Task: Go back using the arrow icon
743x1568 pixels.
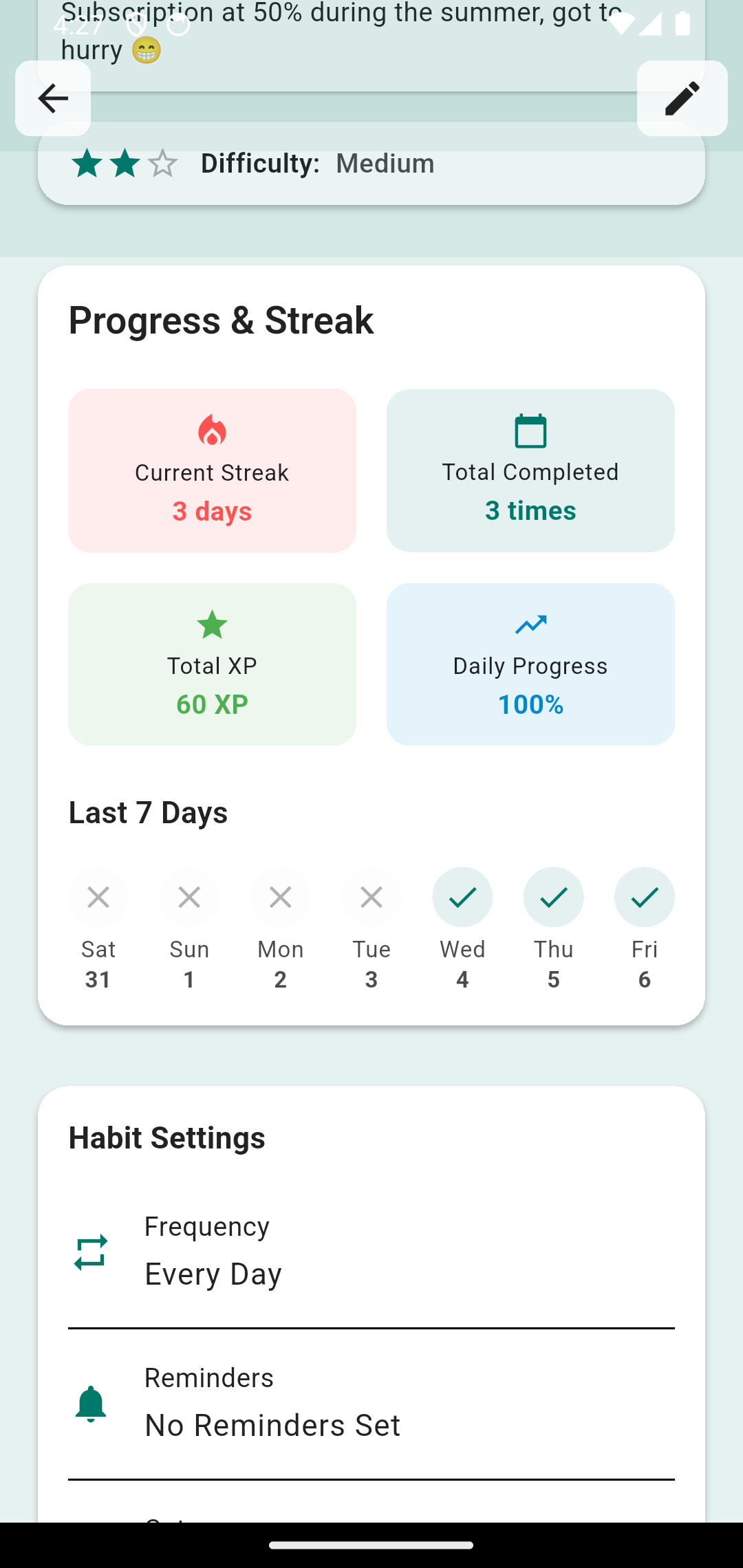Action: pyautogui.click(x=53, y=98)
